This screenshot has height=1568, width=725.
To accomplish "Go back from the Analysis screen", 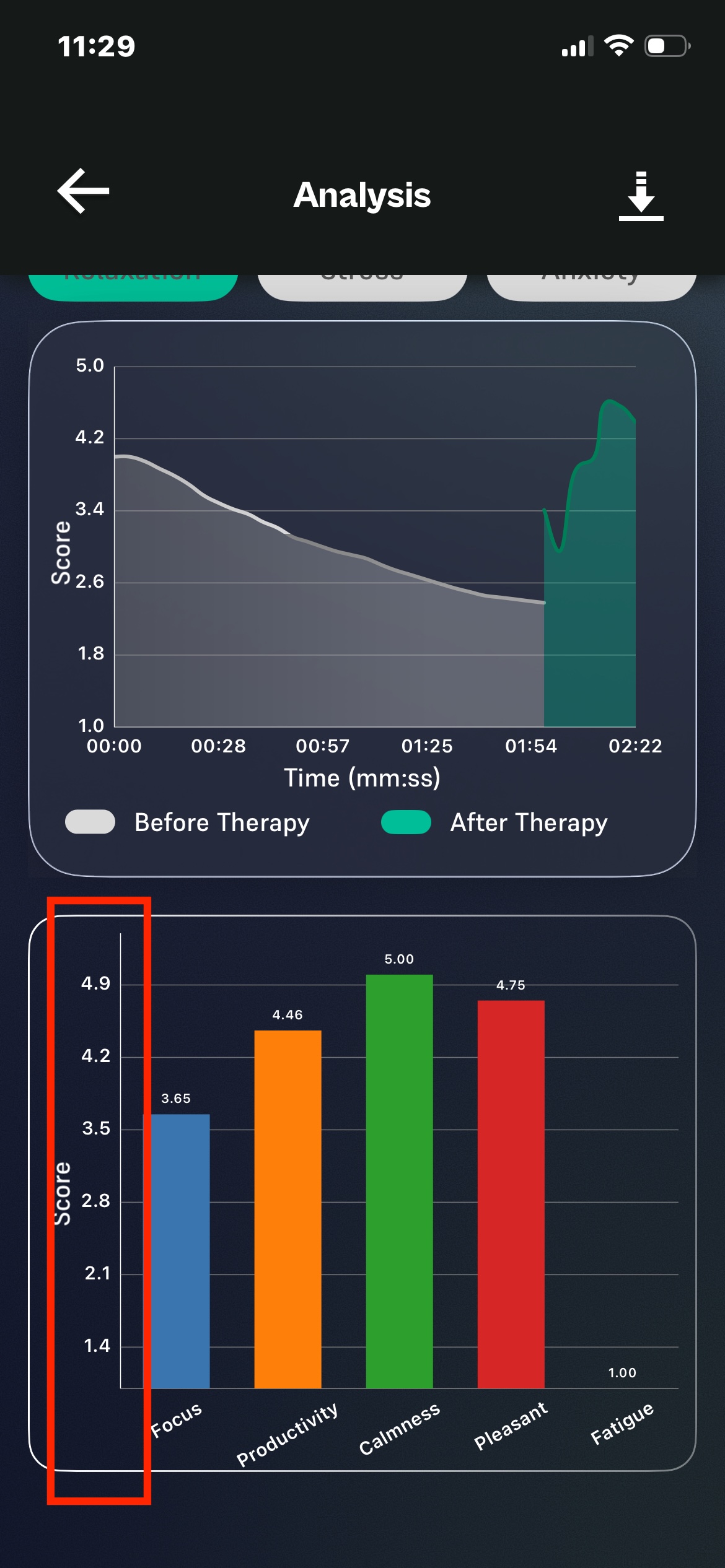I will click(83, 191).
